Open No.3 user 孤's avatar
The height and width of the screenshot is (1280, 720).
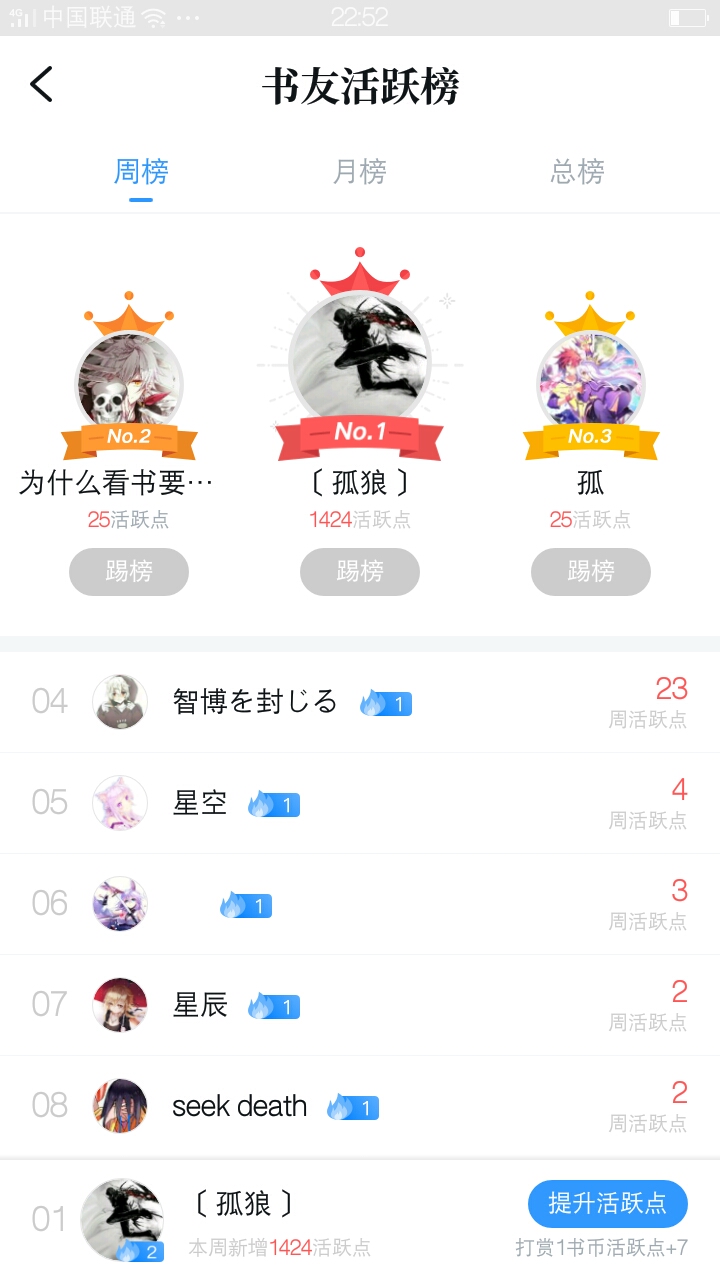[x=590, y=382]
